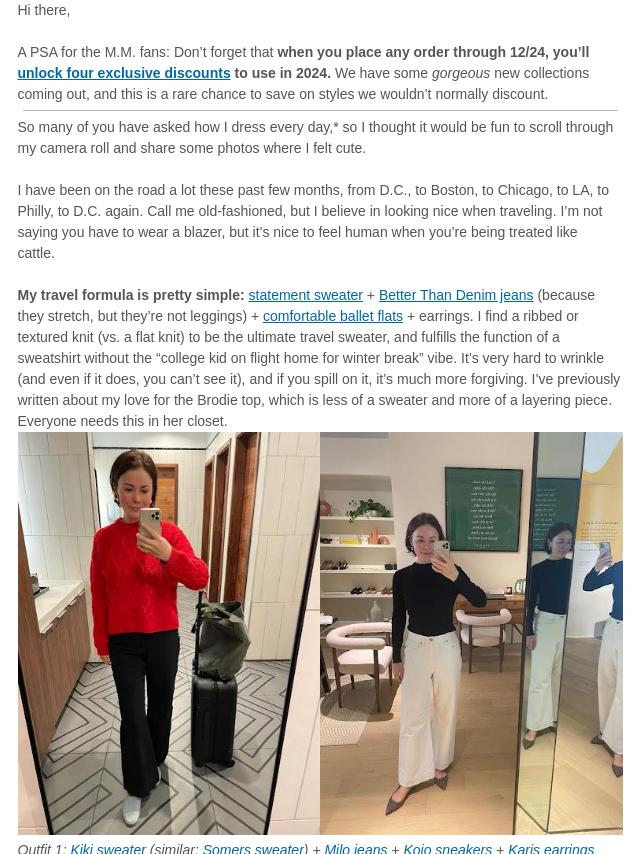This screenshot has height=854, width=640.
Task: Open the statement sweater link
Action: click(305, 295)
